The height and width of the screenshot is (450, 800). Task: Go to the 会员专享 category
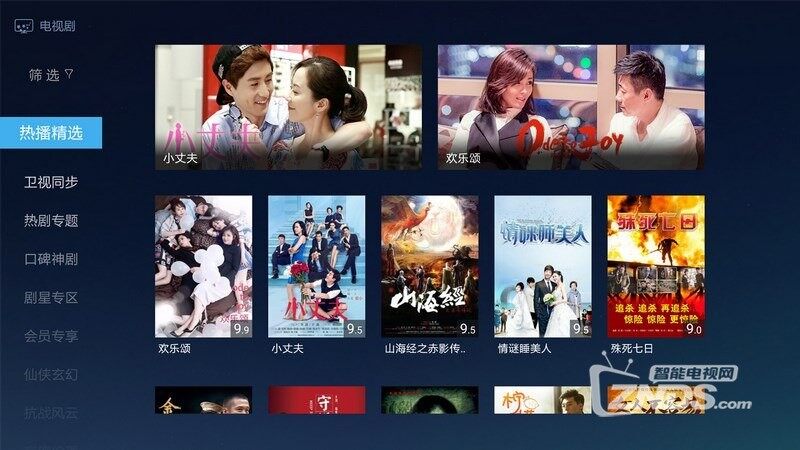(51, 336)
